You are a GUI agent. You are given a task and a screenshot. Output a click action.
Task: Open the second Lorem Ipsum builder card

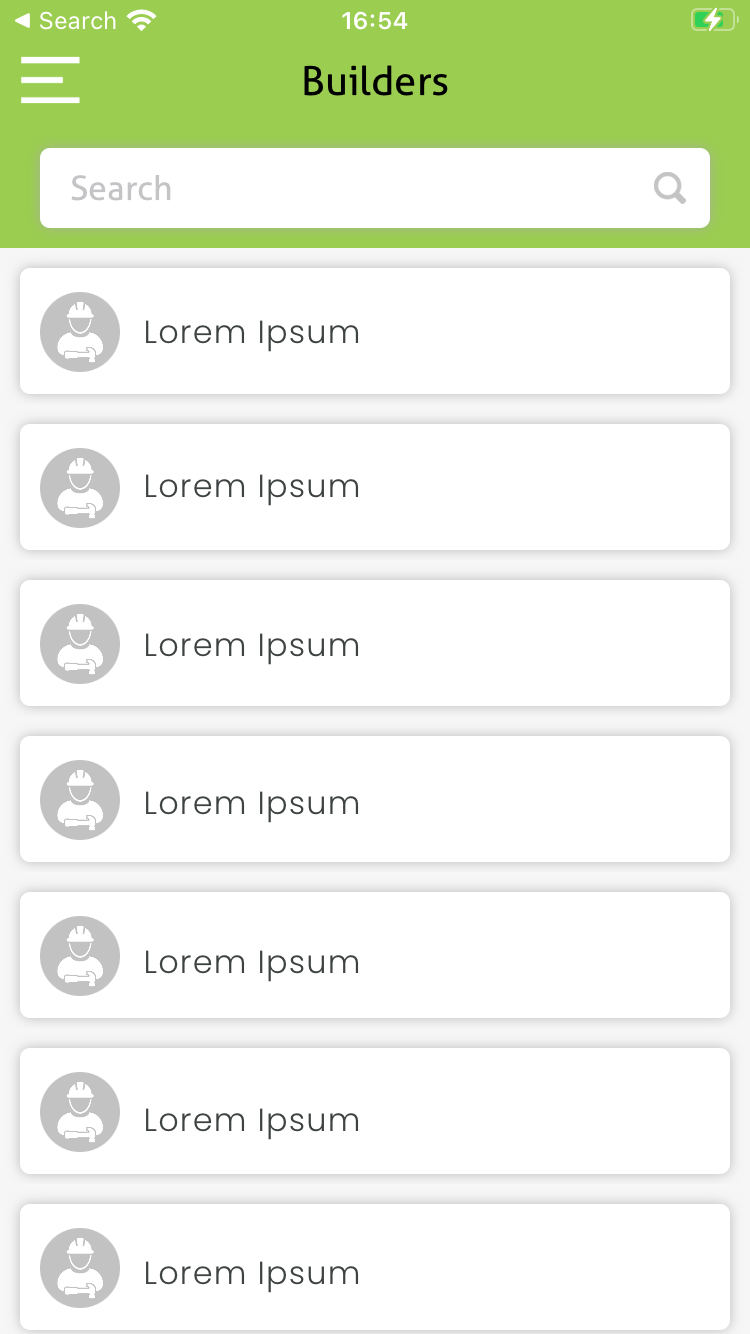tap(375, 487)
